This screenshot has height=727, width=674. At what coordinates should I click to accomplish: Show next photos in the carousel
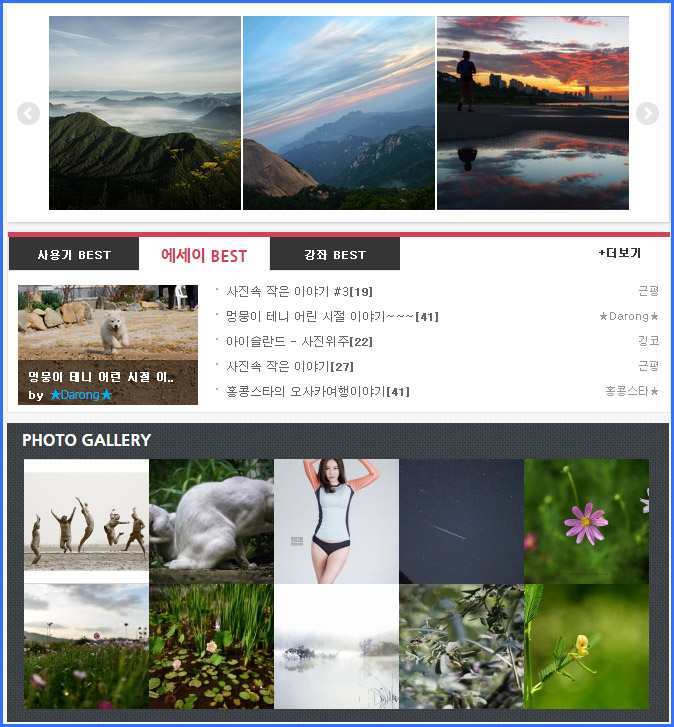click(647, 114)
